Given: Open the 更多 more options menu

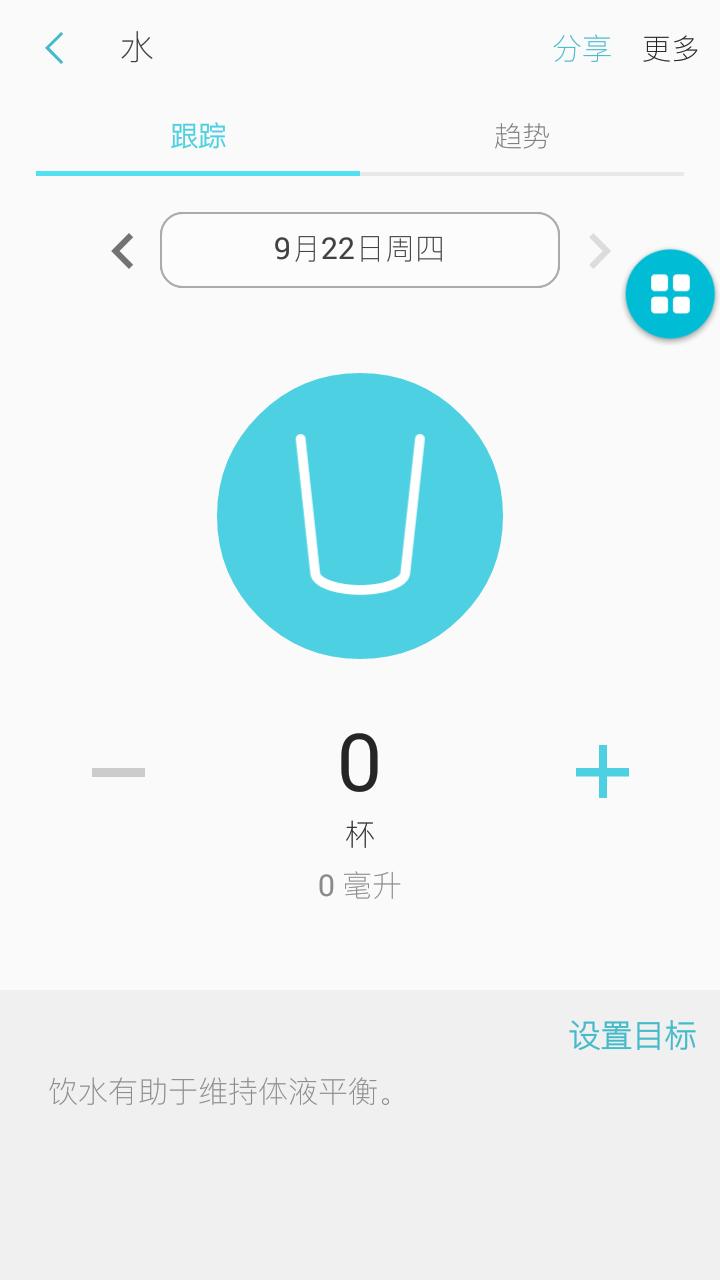Looking at the screenshot, I should pyautogui.click(x=669, y=48).
